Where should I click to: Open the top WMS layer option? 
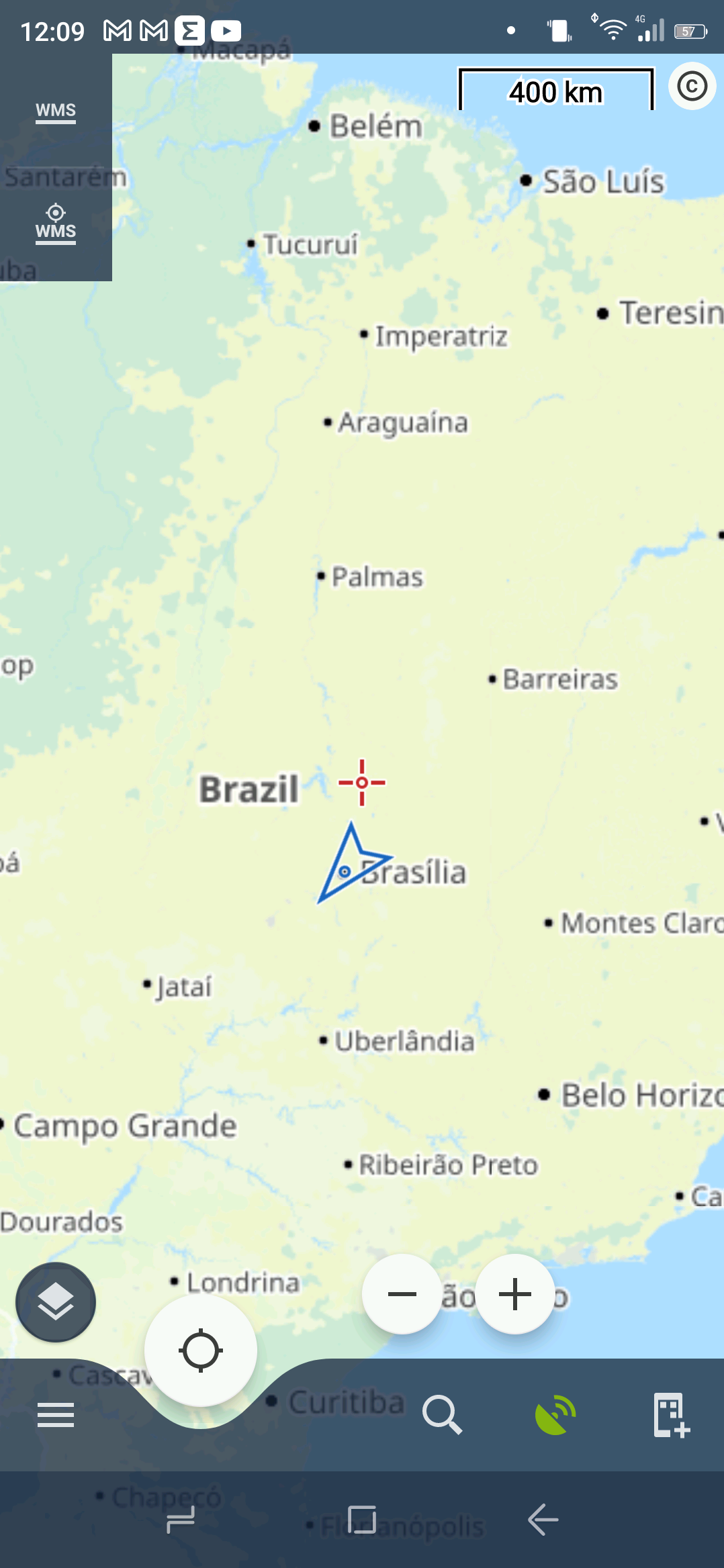pyautogui.click(x=56, y=111)
